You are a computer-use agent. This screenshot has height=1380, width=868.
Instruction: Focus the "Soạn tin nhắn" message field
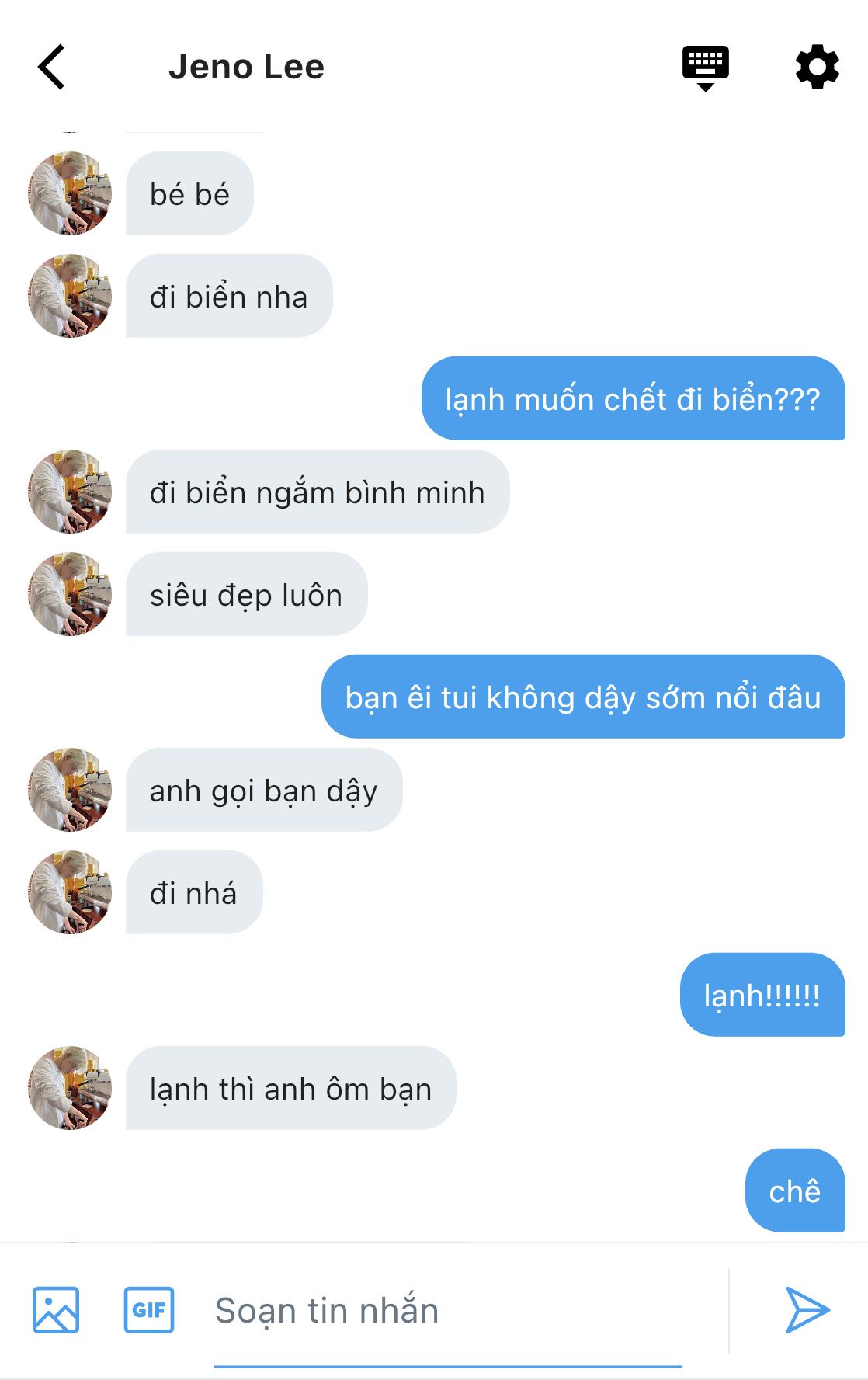coord(447,1311)
